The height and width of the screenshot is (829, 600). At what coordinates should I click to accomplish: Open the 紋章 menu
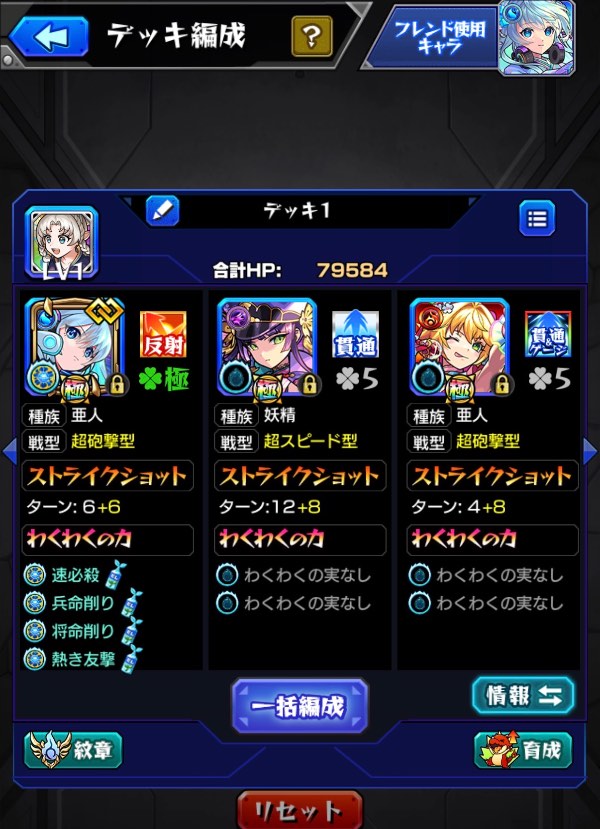(73, 749)
